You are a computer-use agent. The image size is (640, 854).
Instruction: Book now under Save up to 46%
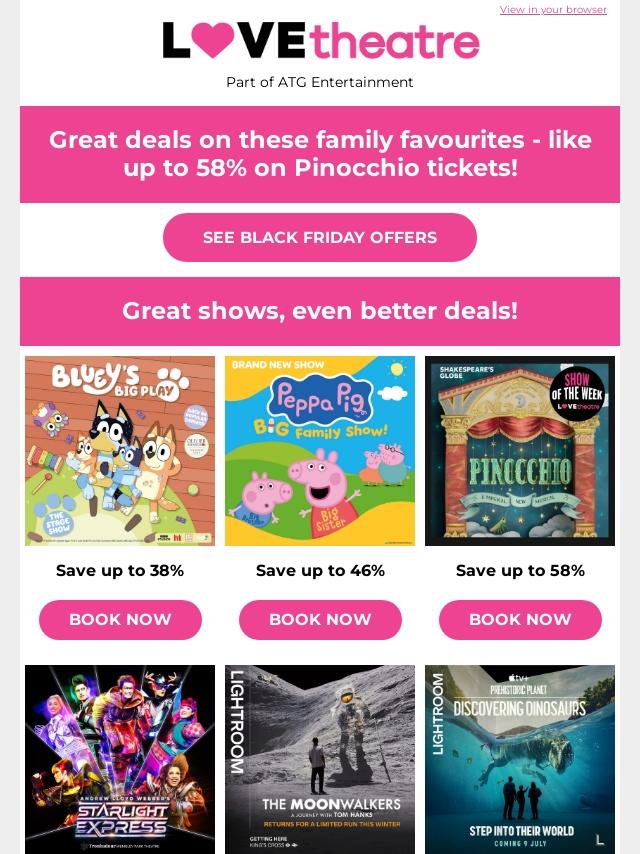point(320,619)
